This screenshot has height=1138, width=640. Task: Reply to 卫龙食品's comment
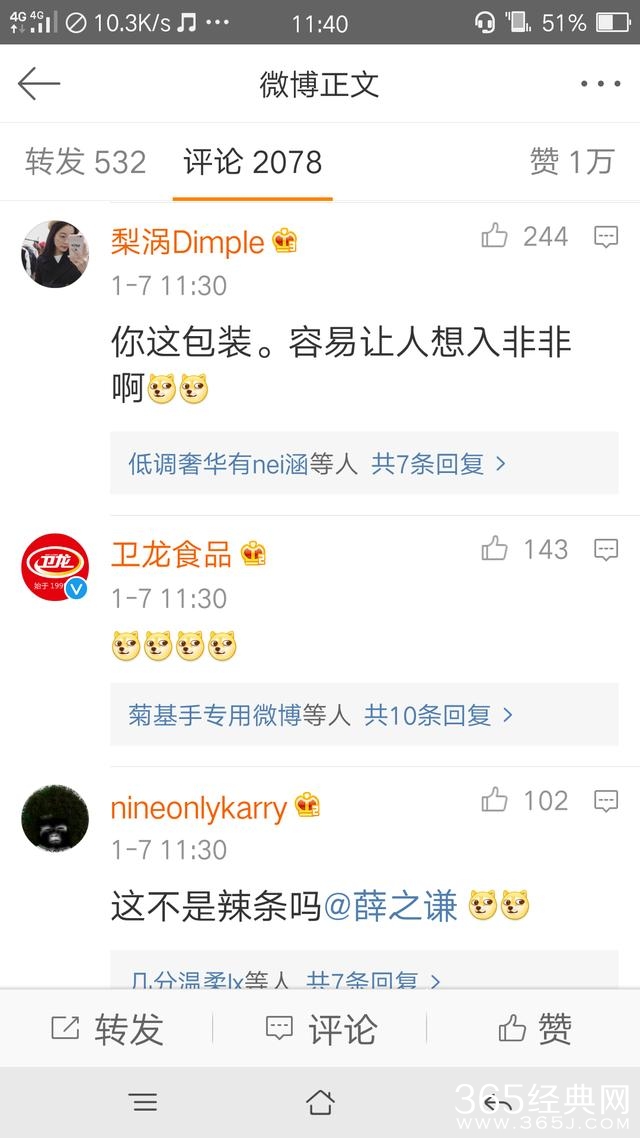[606, 549]
